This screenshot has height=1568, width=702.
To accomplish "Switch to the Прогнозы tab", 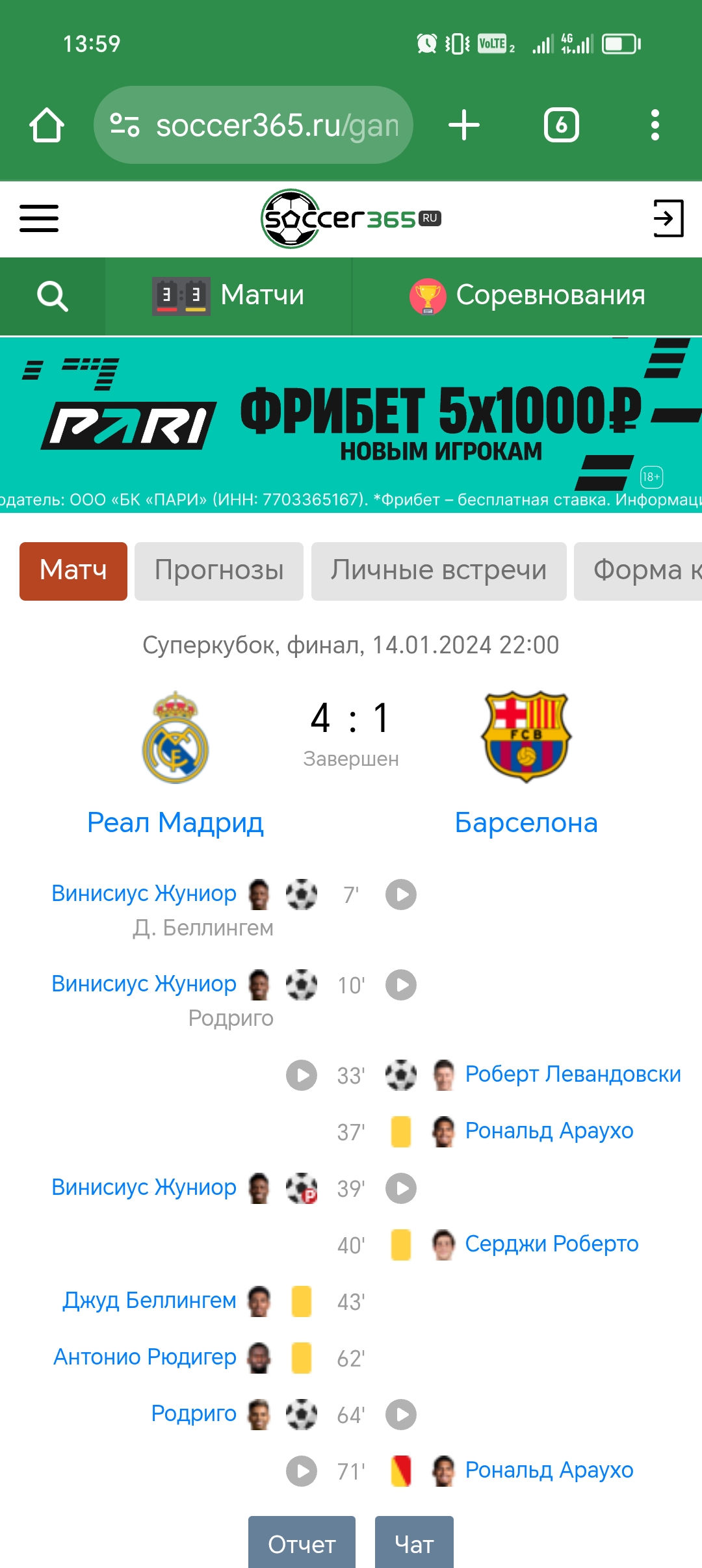I will point(219,571).
